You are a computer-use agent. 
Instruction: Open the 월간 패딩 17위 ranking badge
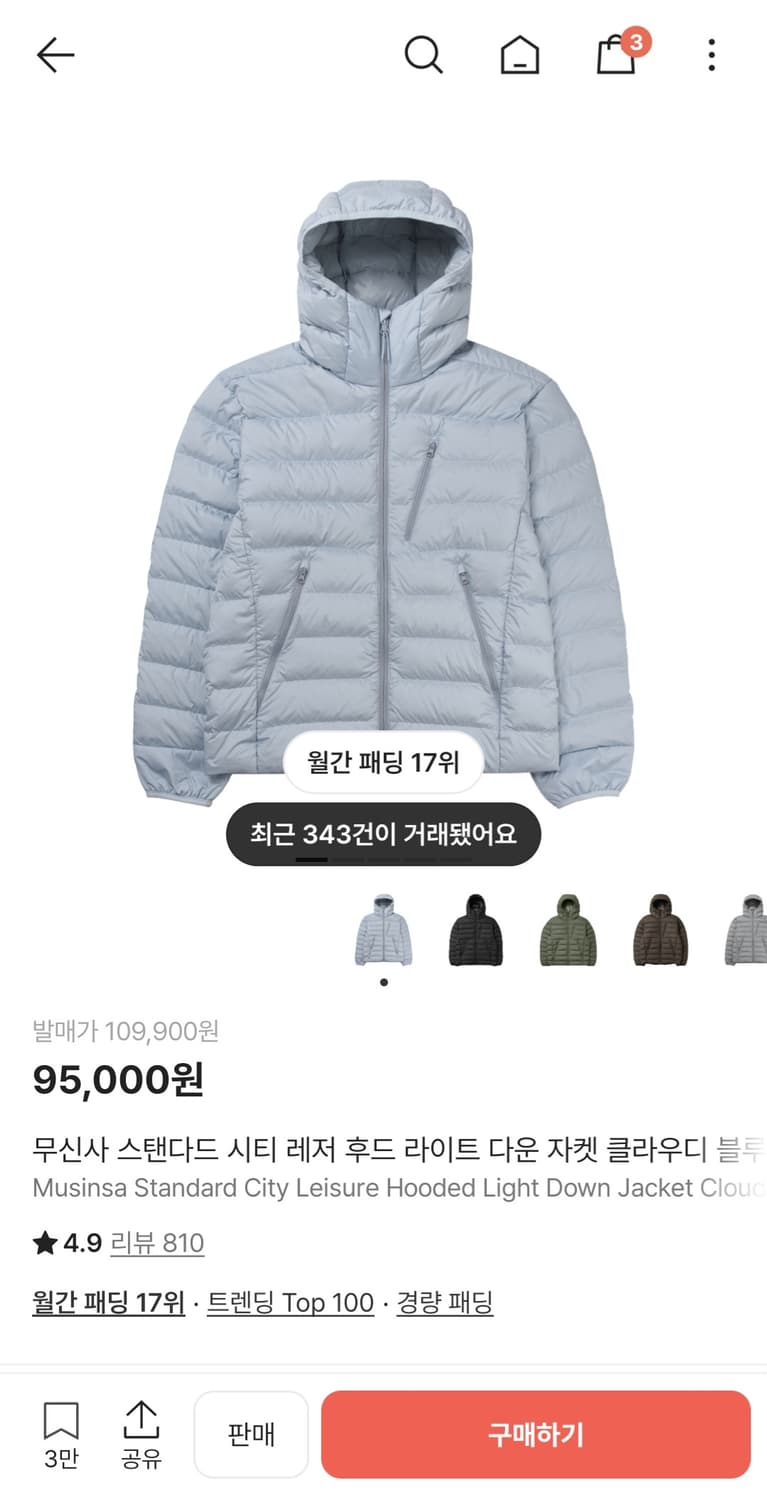pos(383,762)
